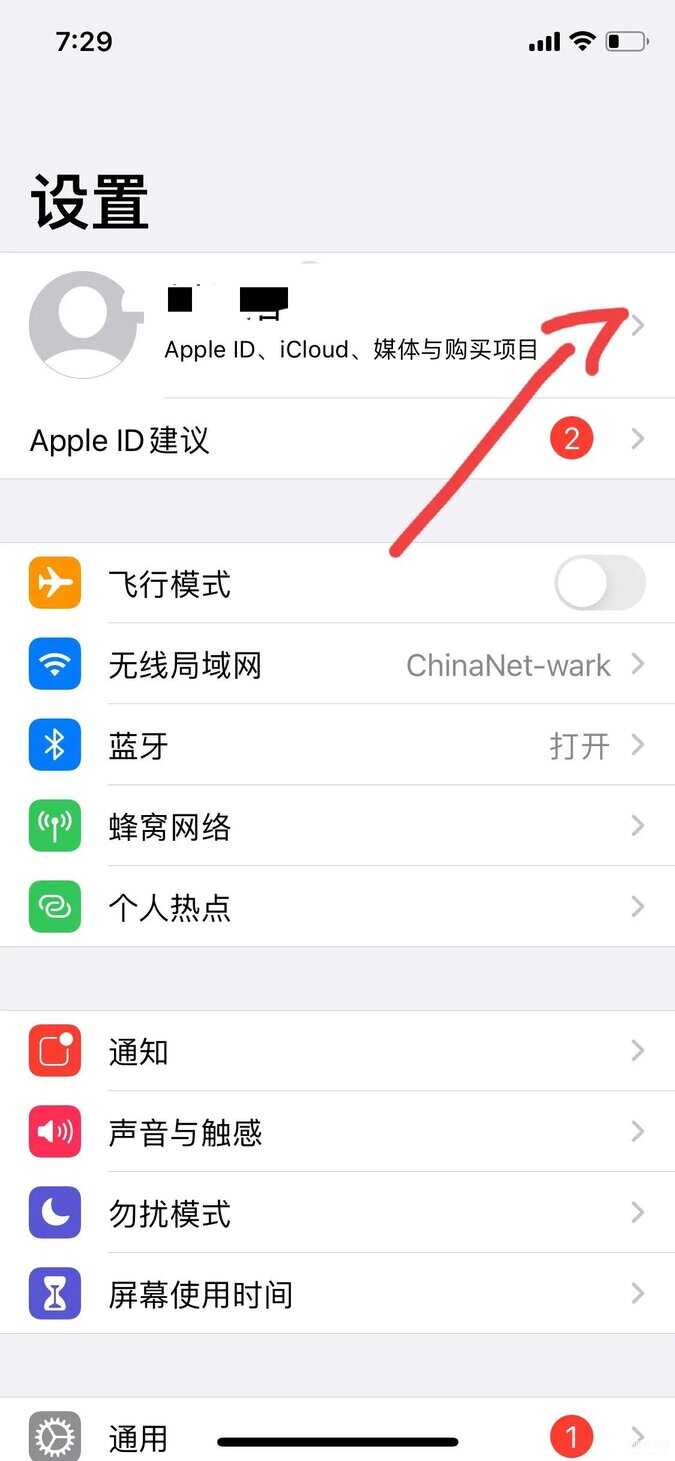
Task: Open Apple ID建议 suggestions
Action: pyautogui.click(x=337, y=440)
